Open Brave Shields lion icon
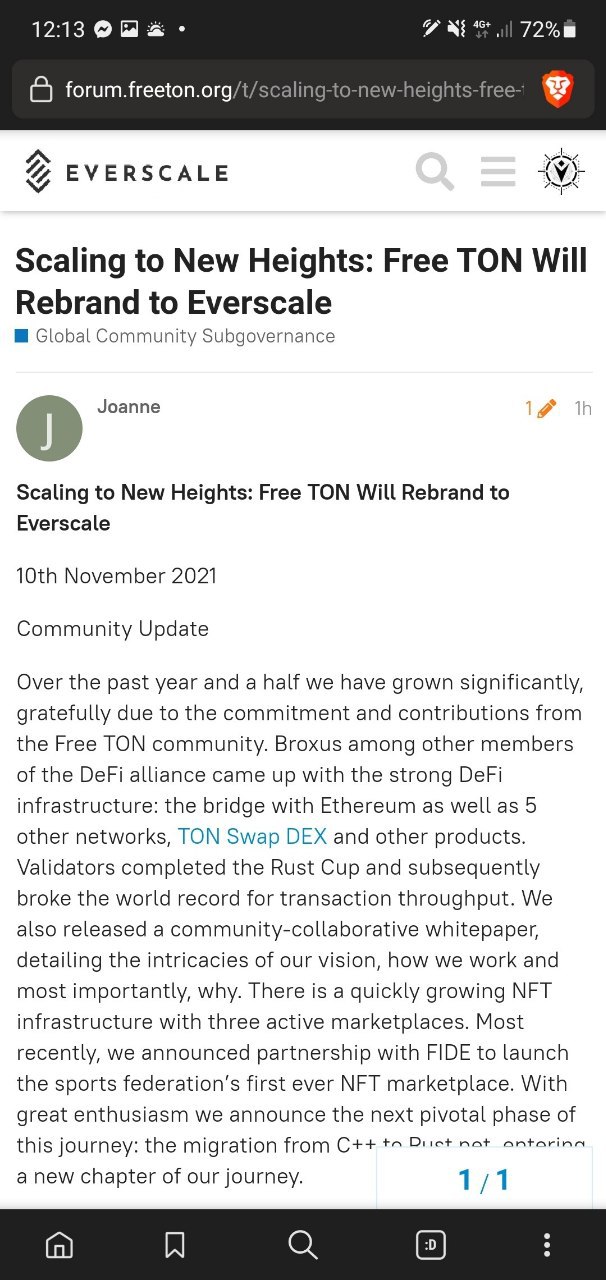This screenshot has width=606, height=1280. click(557, 90)
